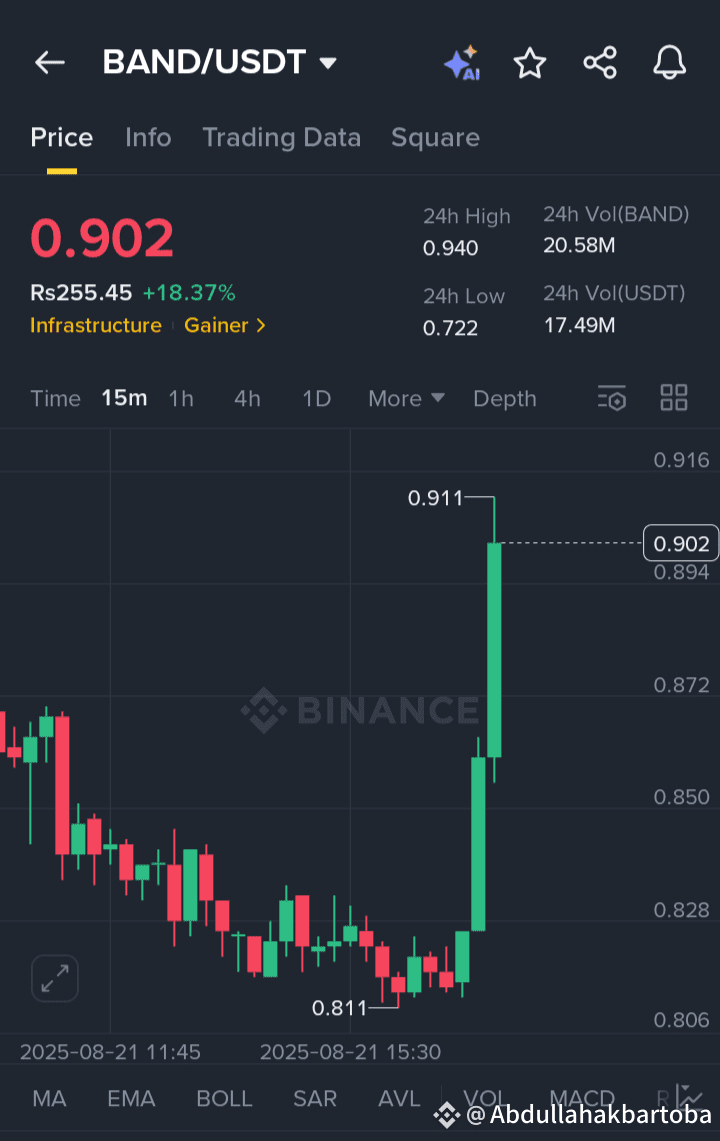Open the BAND/USDT pair dropdown

pyautogui.click(x=328, y=63)
